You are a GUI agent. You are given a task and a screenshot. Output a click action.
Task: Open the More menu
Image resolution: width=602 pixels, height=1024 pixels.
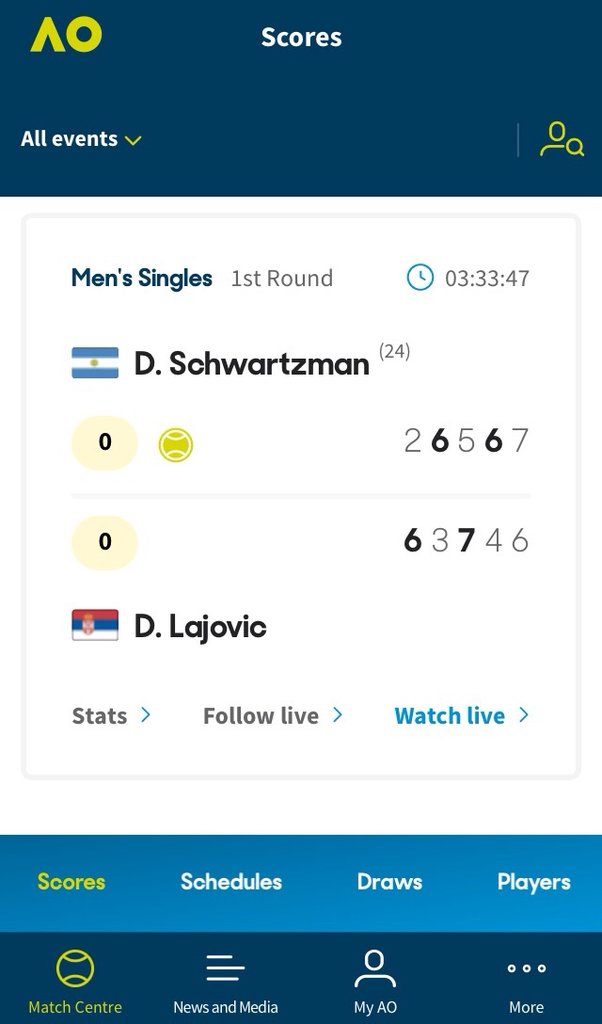coord(526,982)
